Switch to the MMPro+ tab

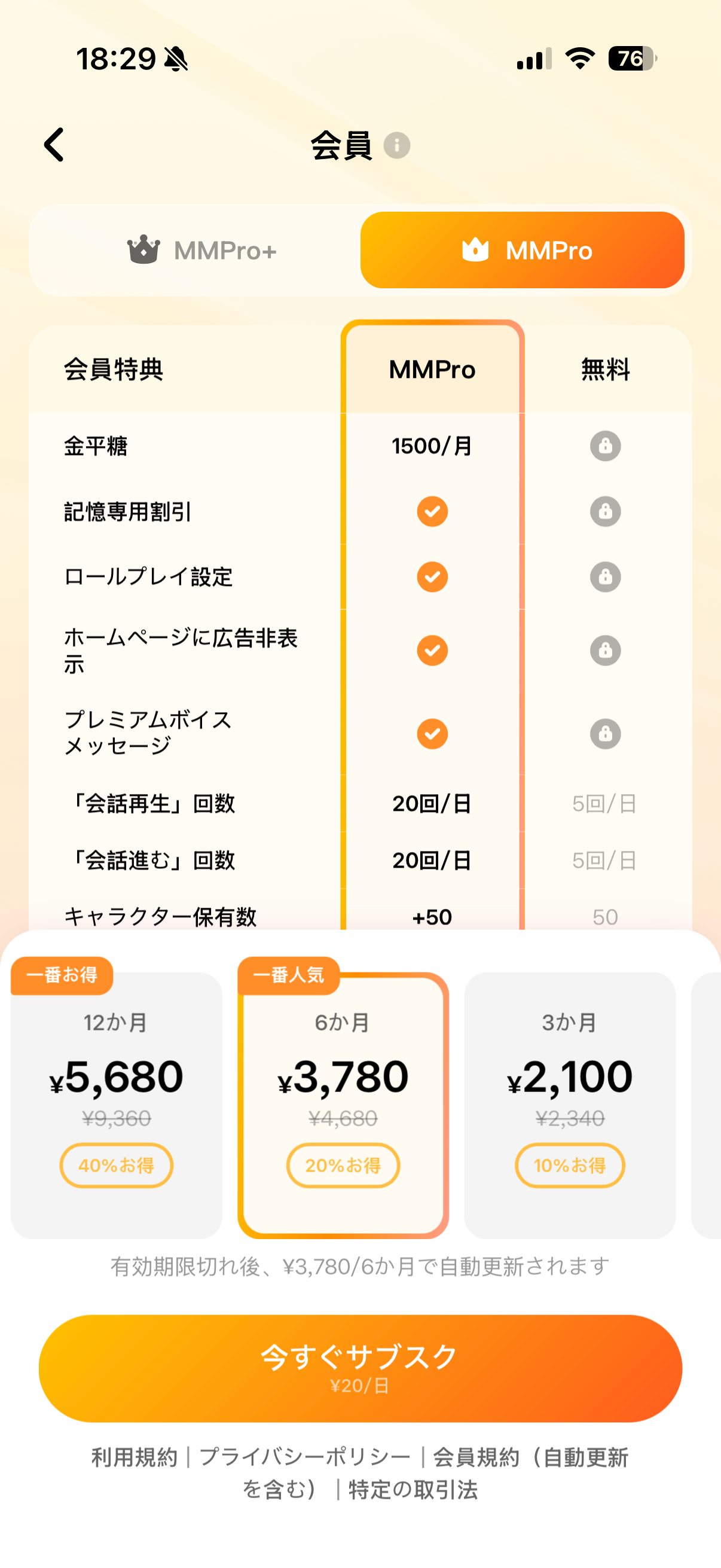(x=201, y=250)
